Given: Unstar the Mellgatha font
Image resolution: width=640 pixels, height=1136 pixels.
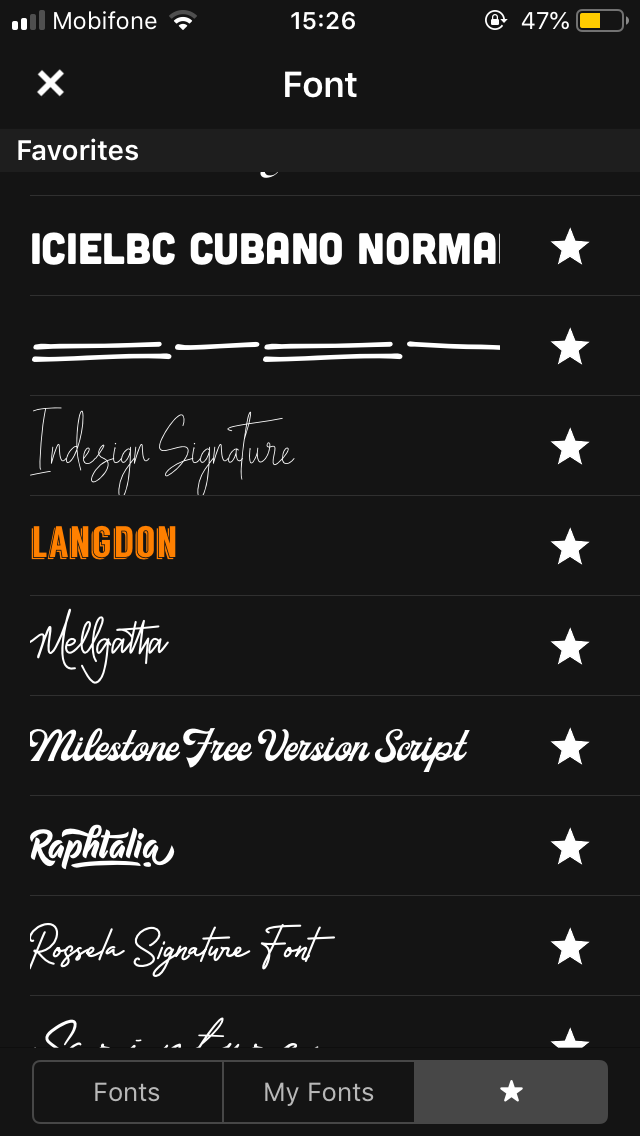Looking at the screenshot, I should 570,647.
